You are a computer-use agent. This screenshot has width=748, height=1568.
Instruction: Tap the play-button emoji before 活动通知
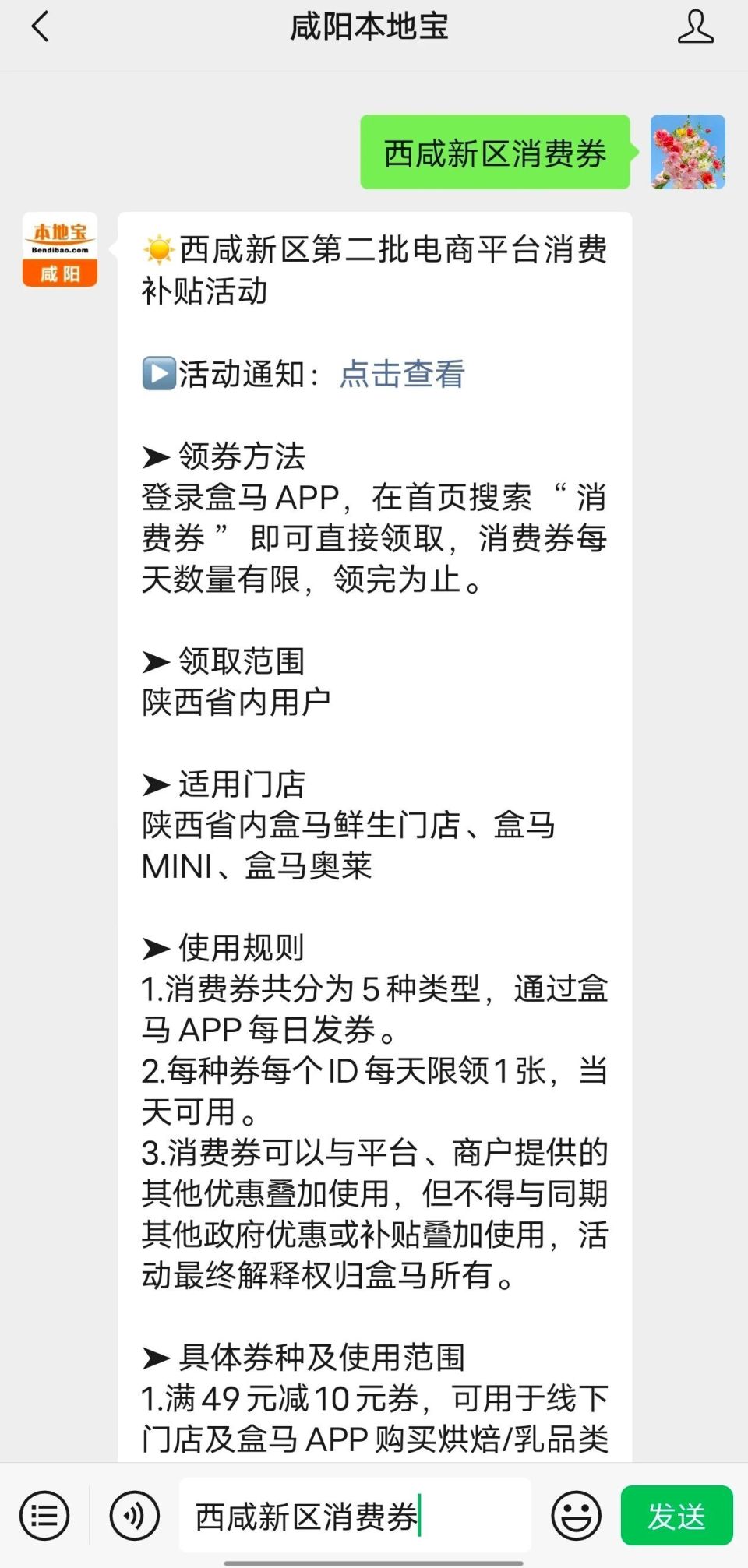point(158,374)
